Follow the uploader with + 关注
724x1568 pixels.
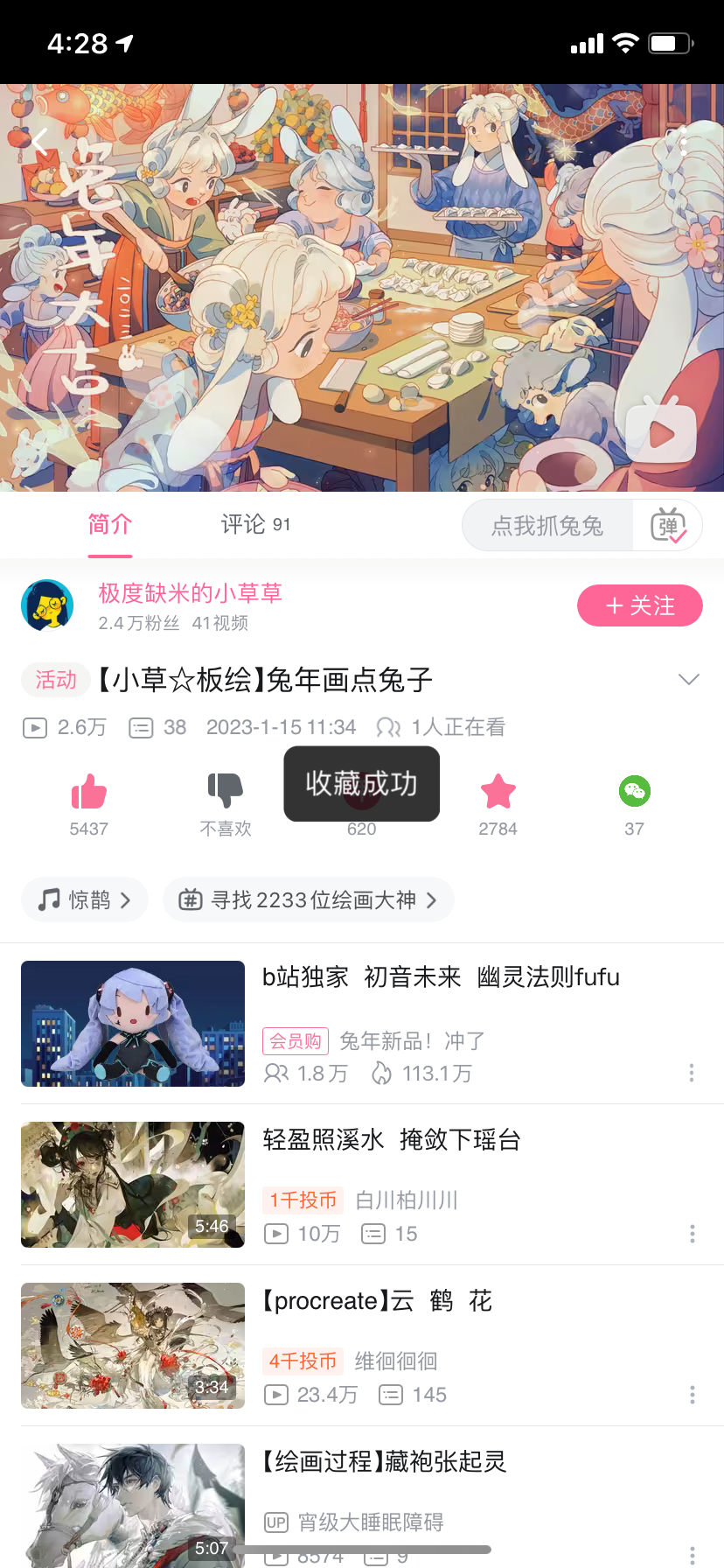[x=639, y=605]
